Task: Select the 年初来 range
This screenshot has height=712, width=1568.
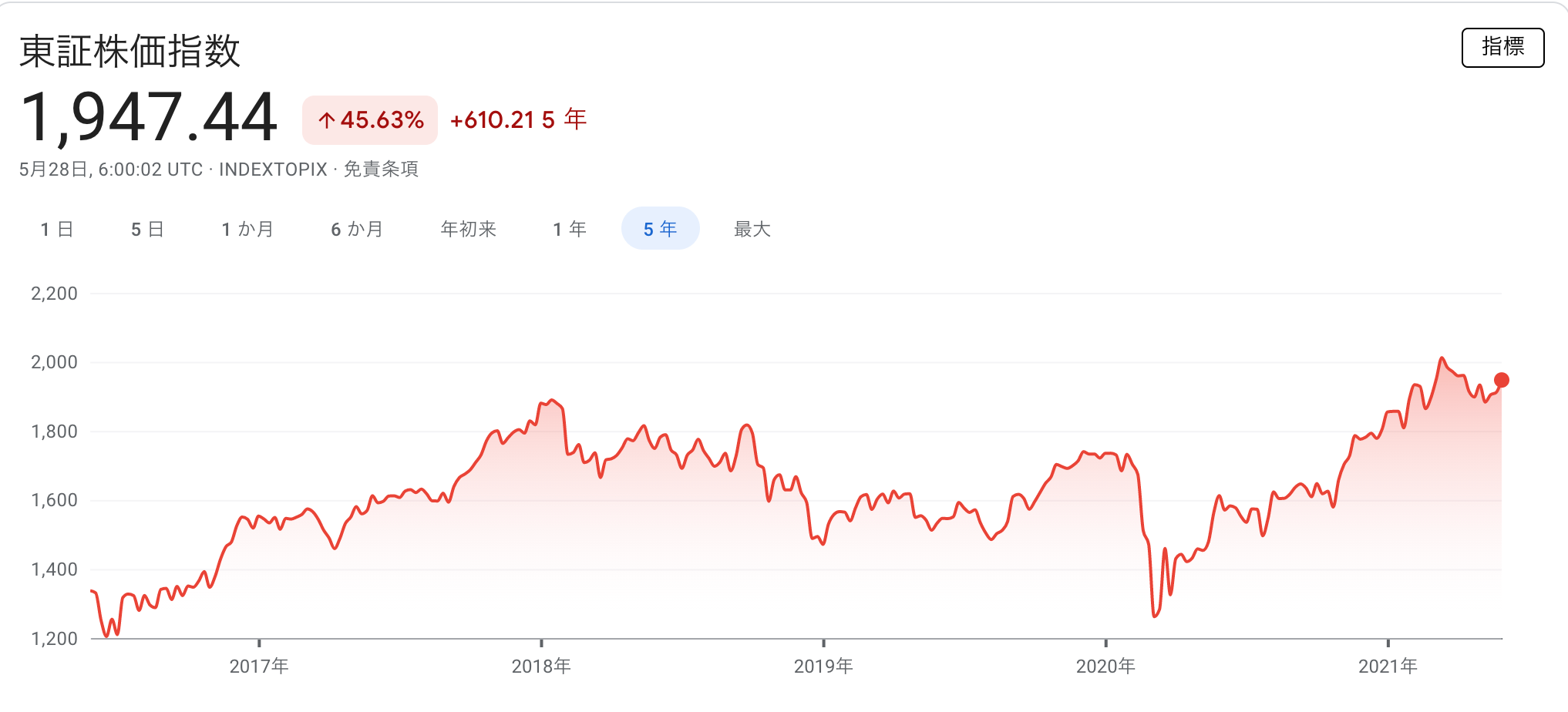Action: click(468, 229)
